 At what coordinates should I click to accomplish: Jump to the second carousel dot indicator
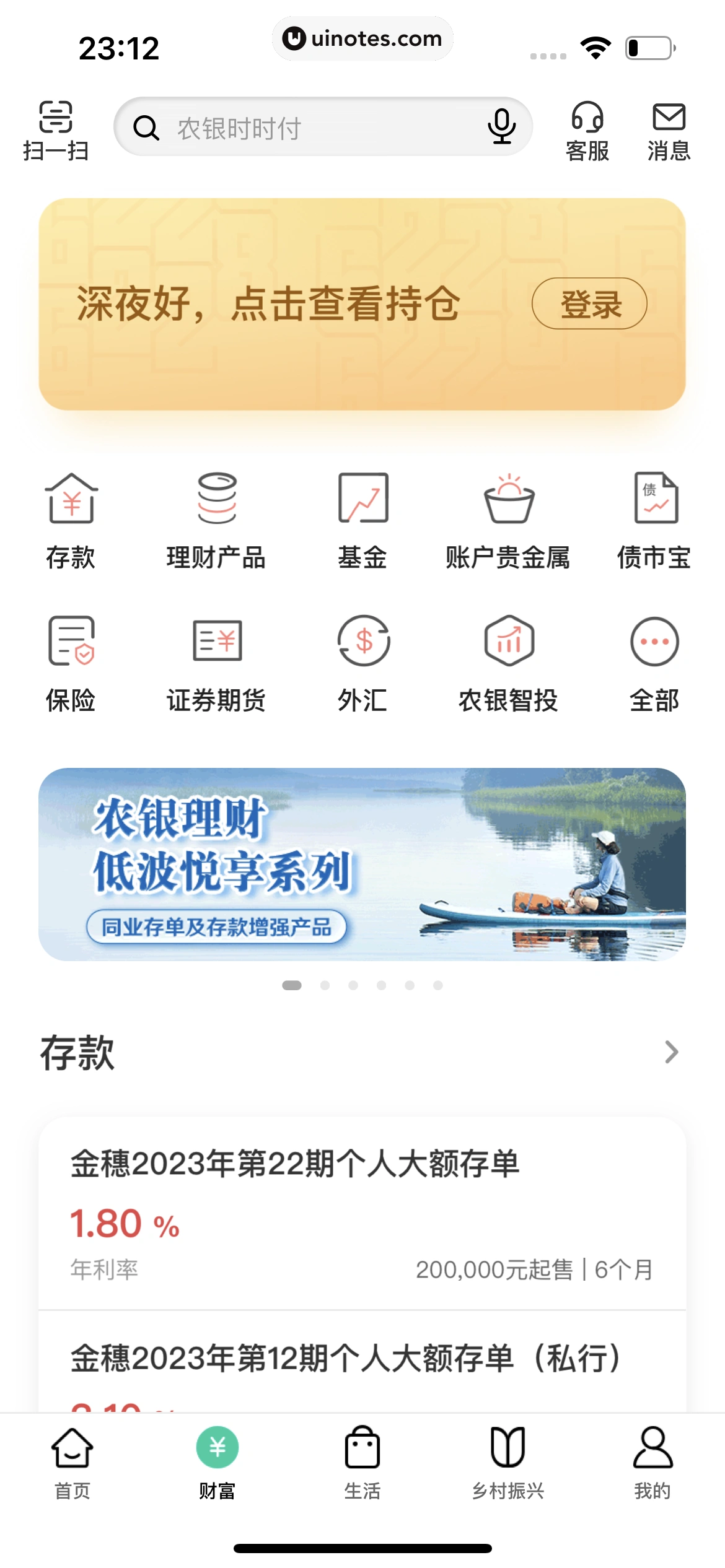[324, 985]
